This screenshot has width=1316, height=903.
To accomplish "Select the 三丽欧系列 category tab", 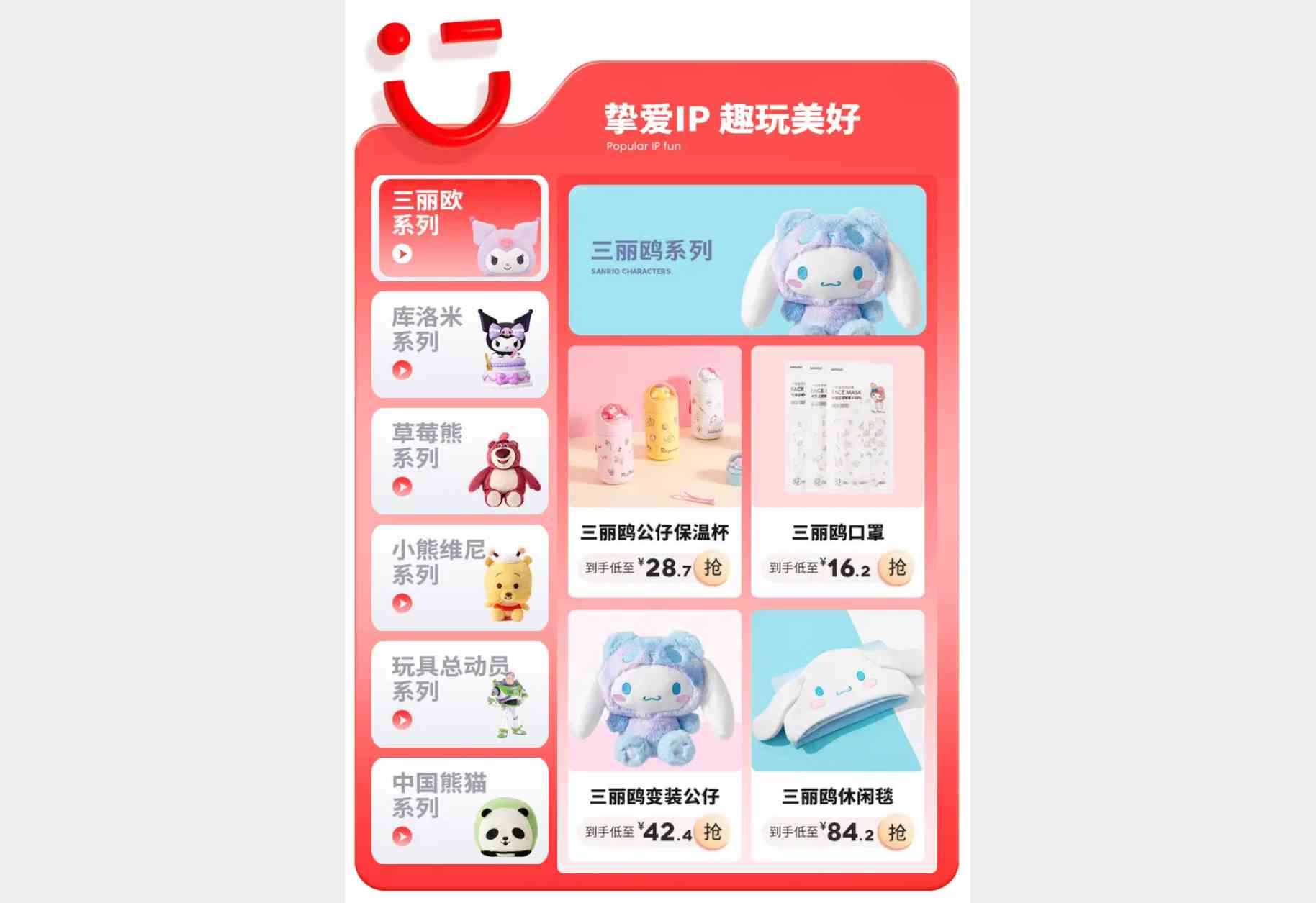I will point(459,228).
